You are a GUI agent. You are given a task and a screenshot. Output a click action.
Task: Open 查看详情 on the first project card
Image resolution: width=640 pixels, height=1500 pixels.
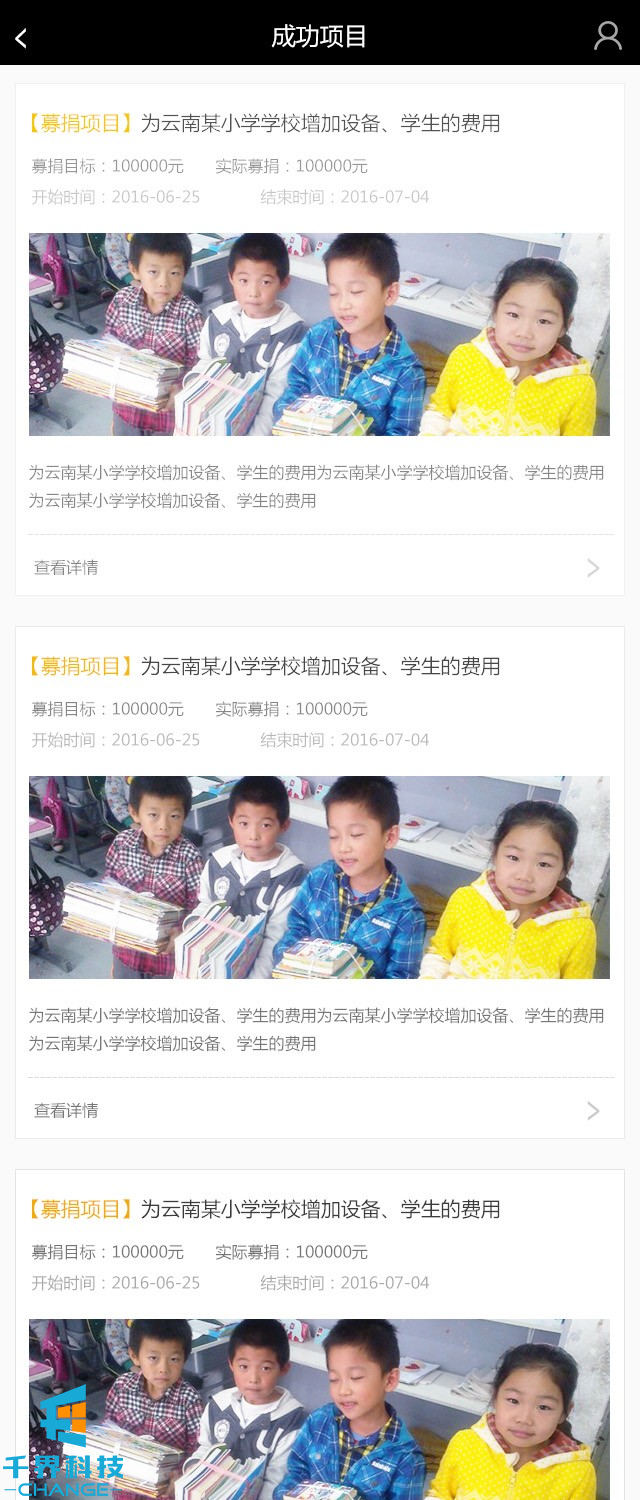coord(66,567)
